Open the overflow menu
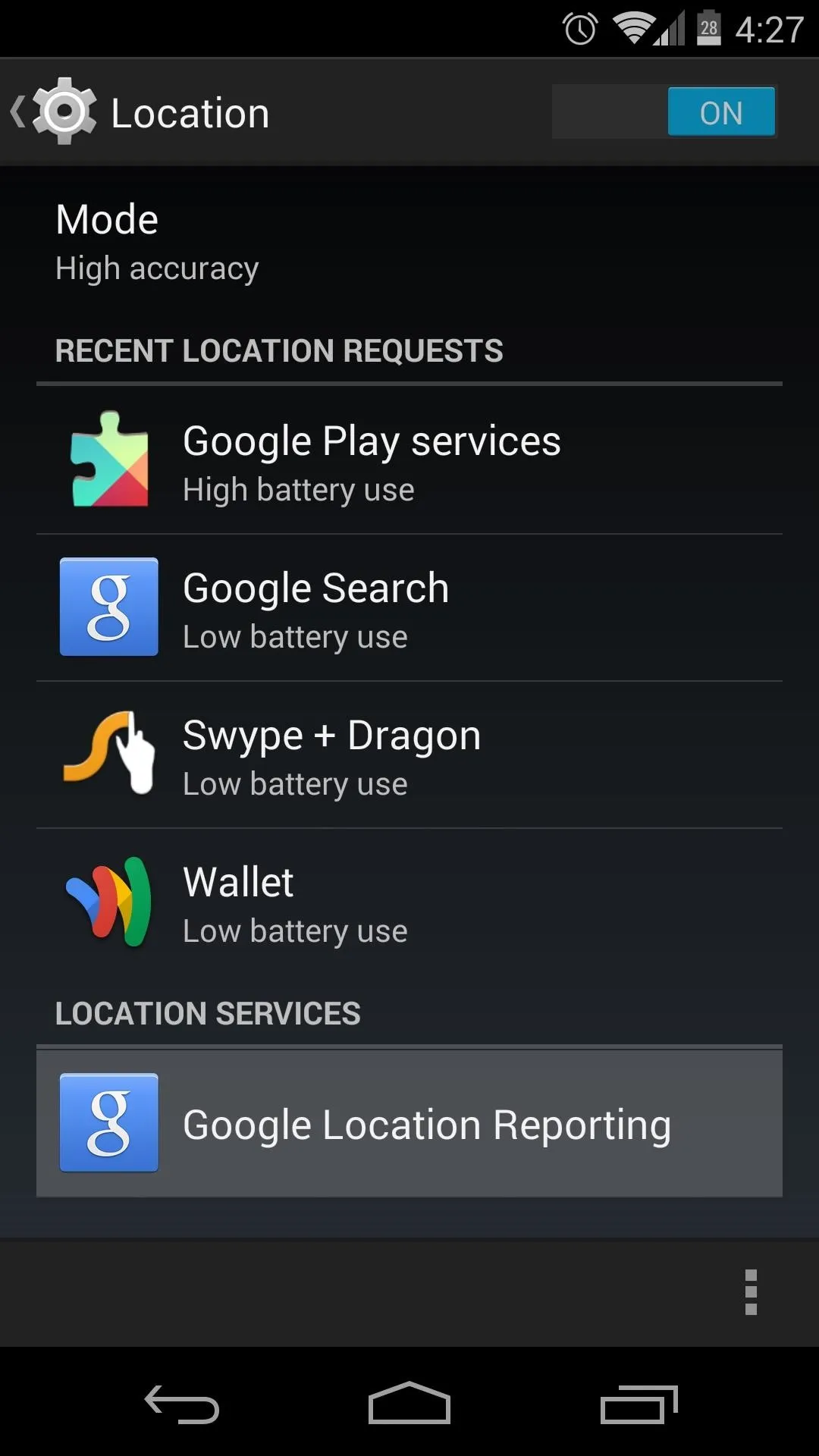This screenshot has height=1456, width=819. [x=751, y=1292]
